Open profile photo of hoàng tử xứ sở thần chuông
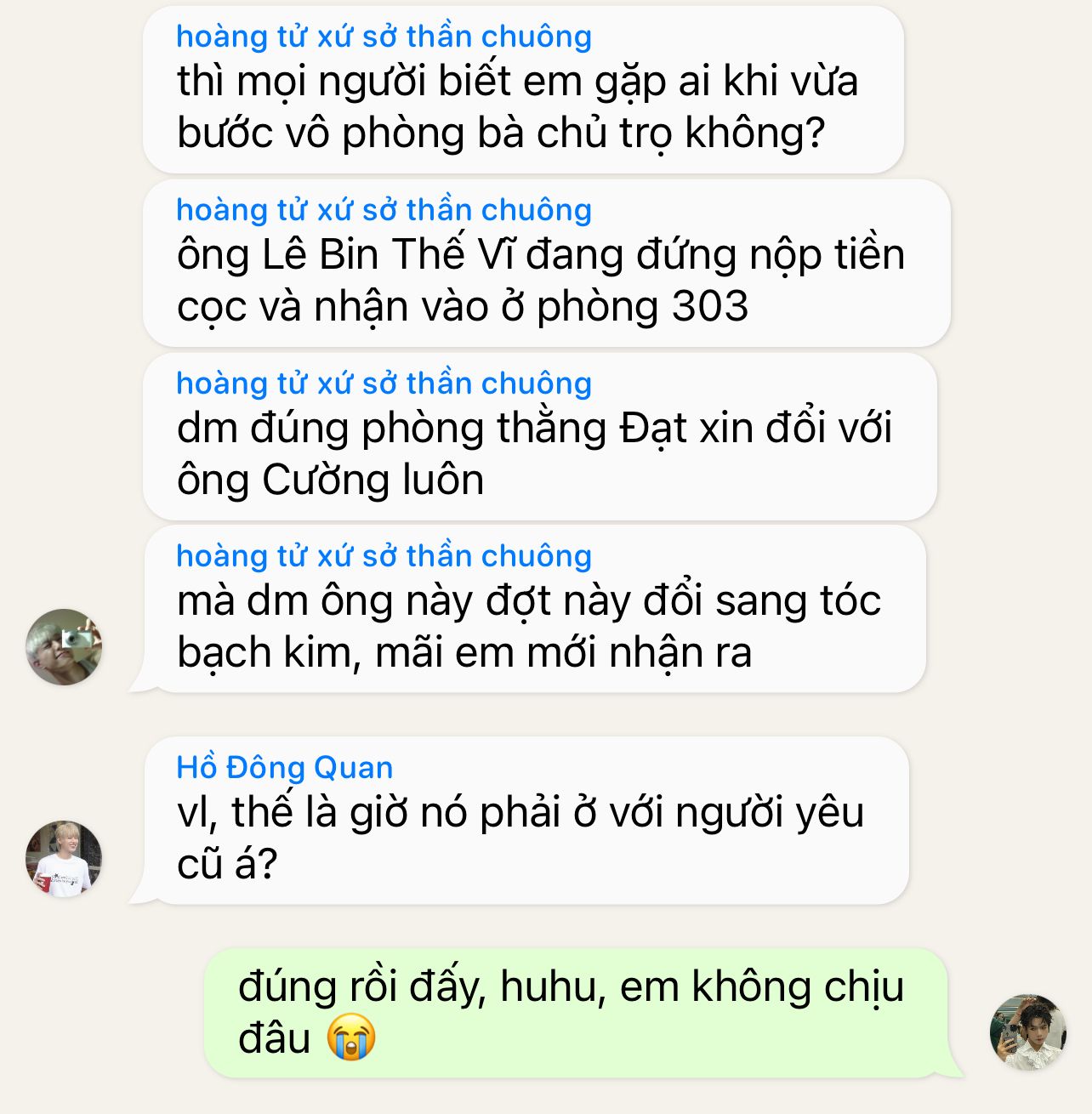 [64, 647]
